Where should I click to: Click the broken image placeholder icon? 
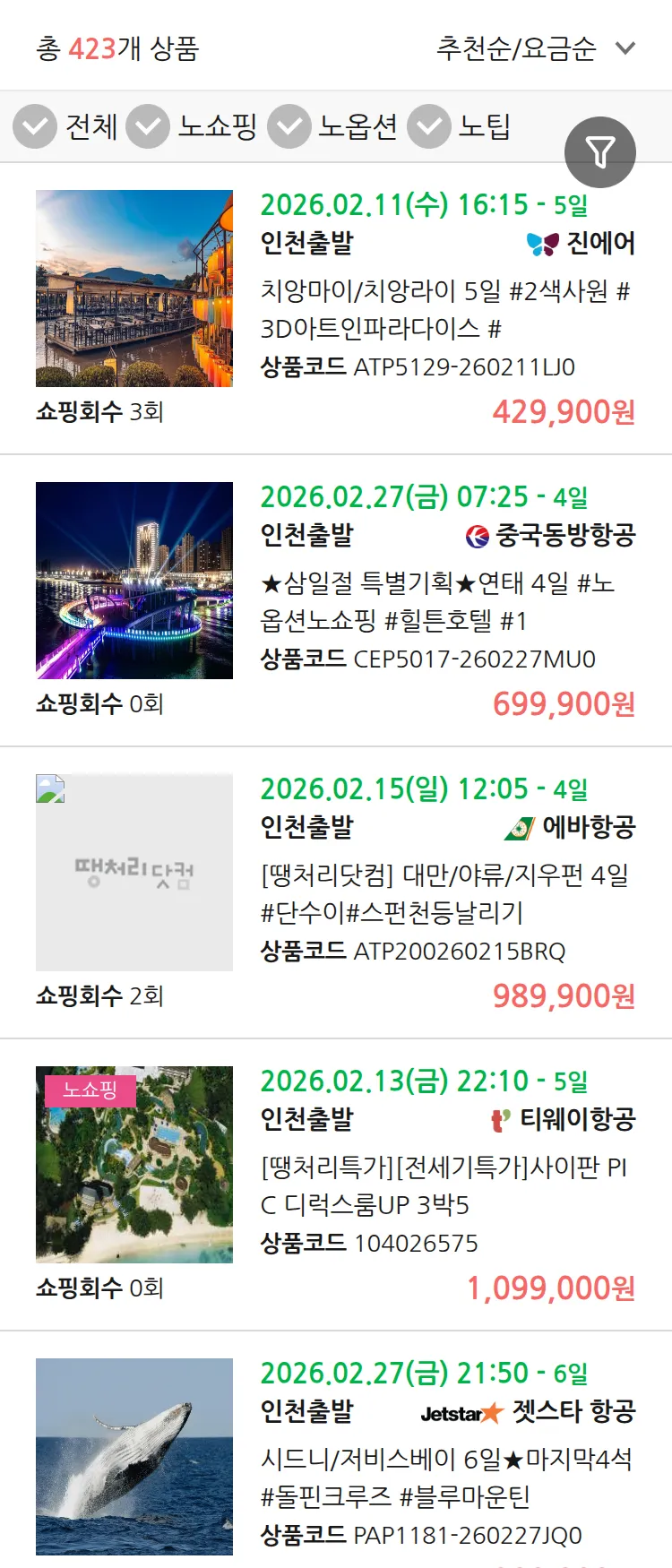50,788
